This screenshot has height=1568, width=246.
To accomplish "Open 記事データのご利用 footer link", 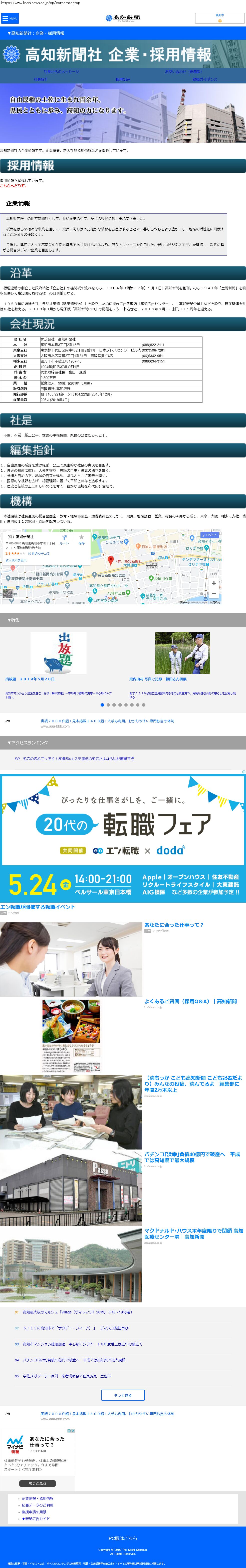I will click(x=37, y=1505).
